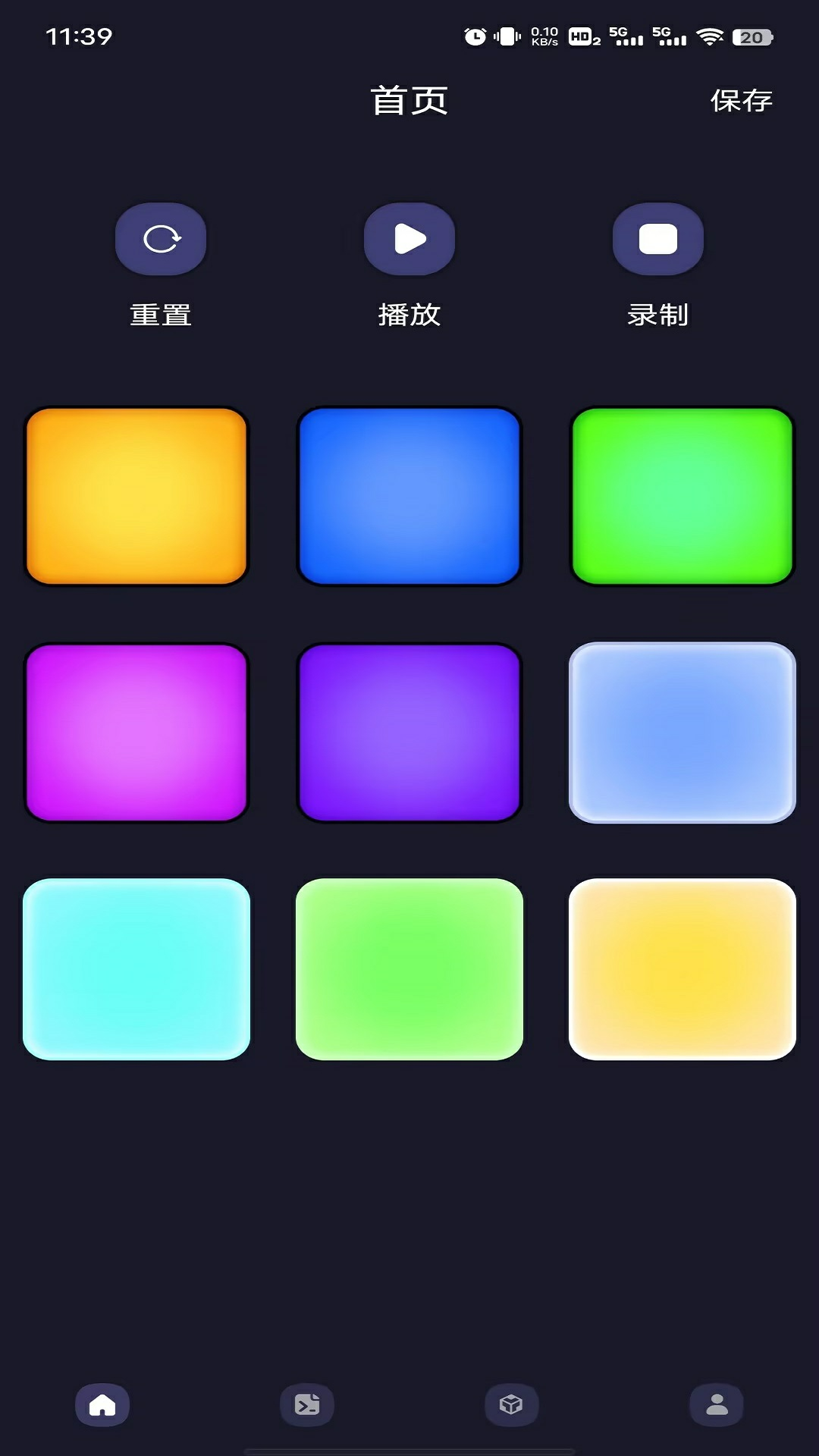Hit the deep purple drum pad
This screenshot has width=819, height=1456.
tap(409, 733)
